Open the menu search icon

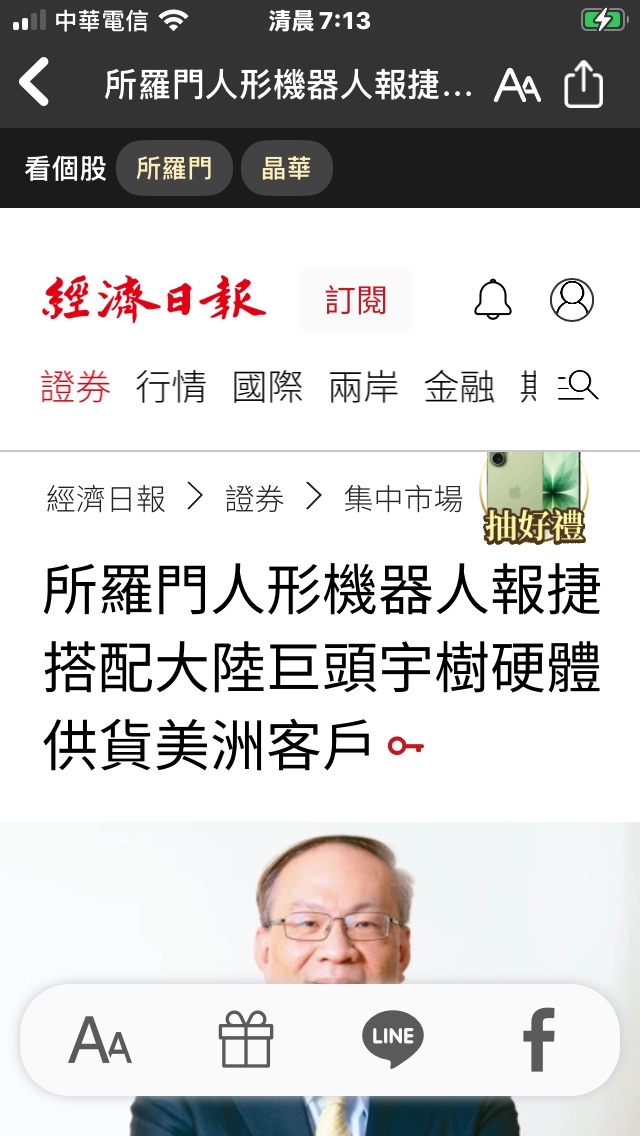(578, 385)
